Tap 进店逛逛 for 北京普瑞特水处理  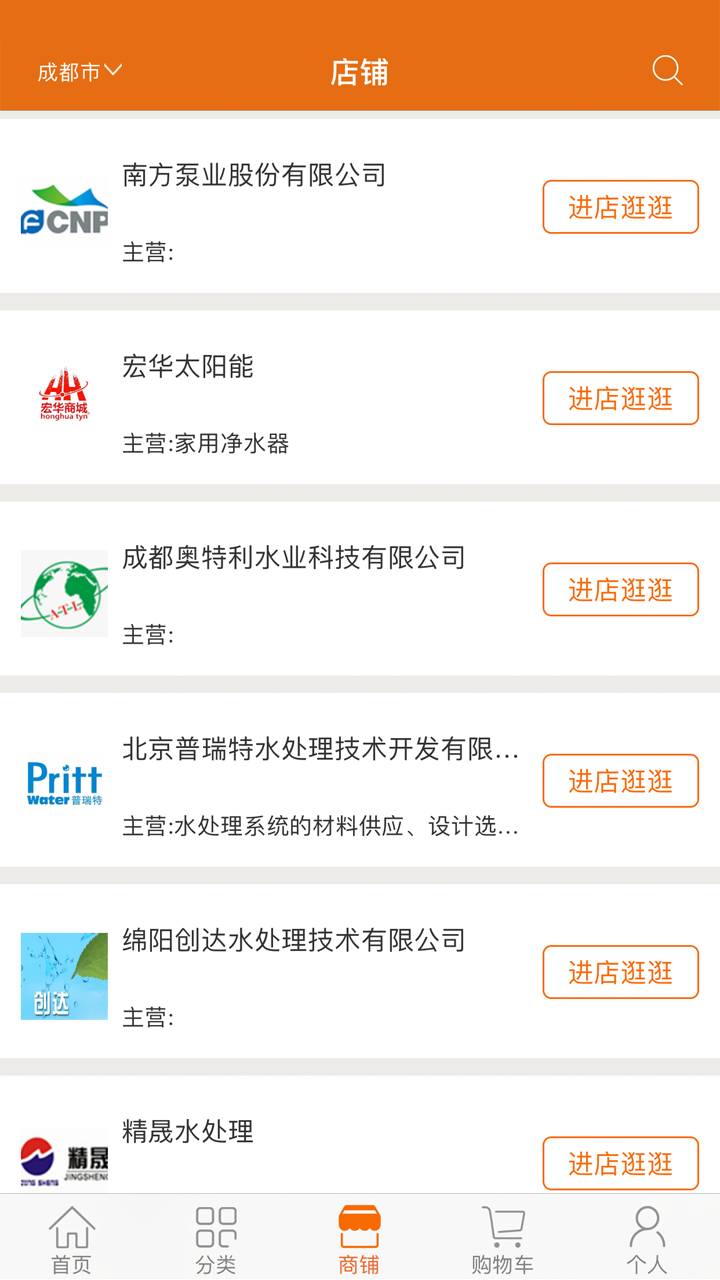click(x=620, y=780)
